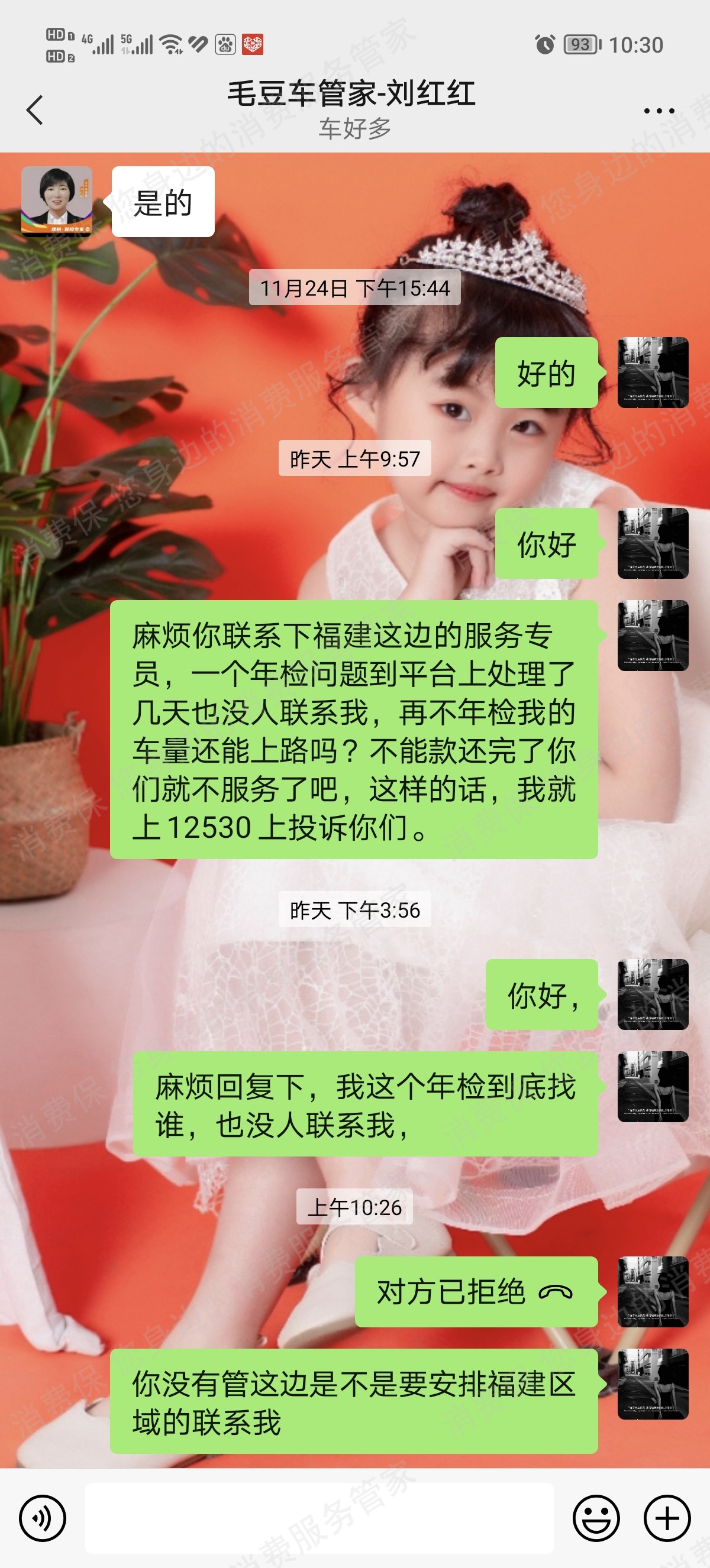
Task: Focus the message text field
Action: pos(319,1518)
